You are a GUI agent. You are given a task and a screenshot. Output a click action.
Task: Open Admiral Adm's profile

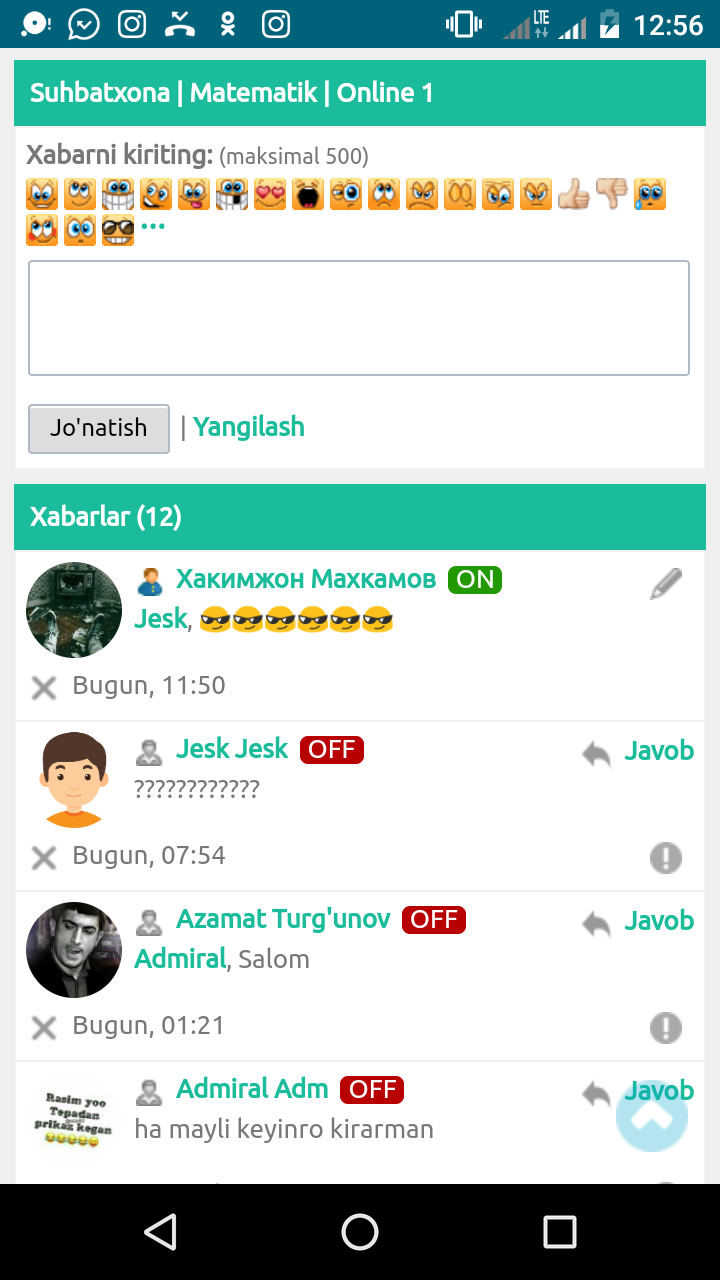coord(252,1089)
